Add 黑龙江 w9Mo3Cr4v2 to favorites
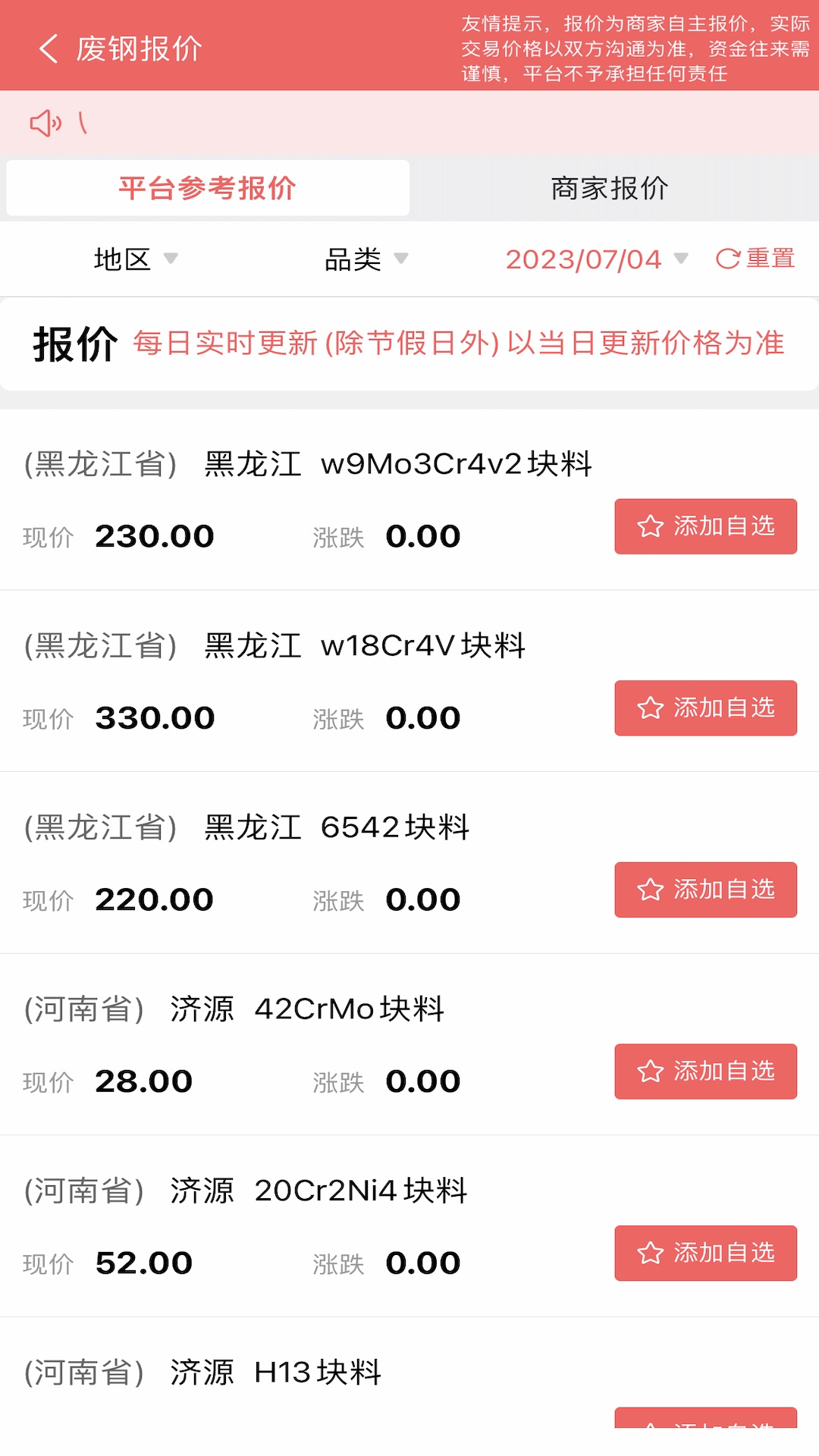819x1456 pixels. 704,526
